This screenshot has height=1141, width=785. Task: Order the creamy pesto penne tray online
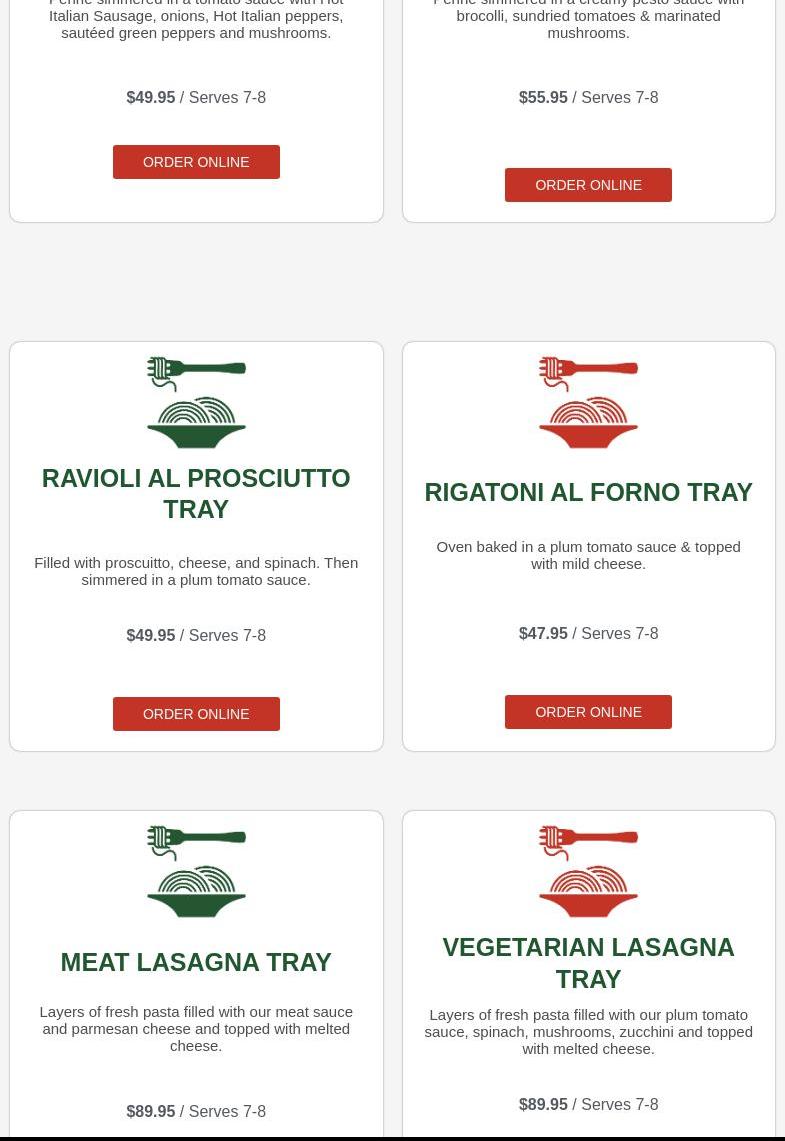tap(588, 185)
